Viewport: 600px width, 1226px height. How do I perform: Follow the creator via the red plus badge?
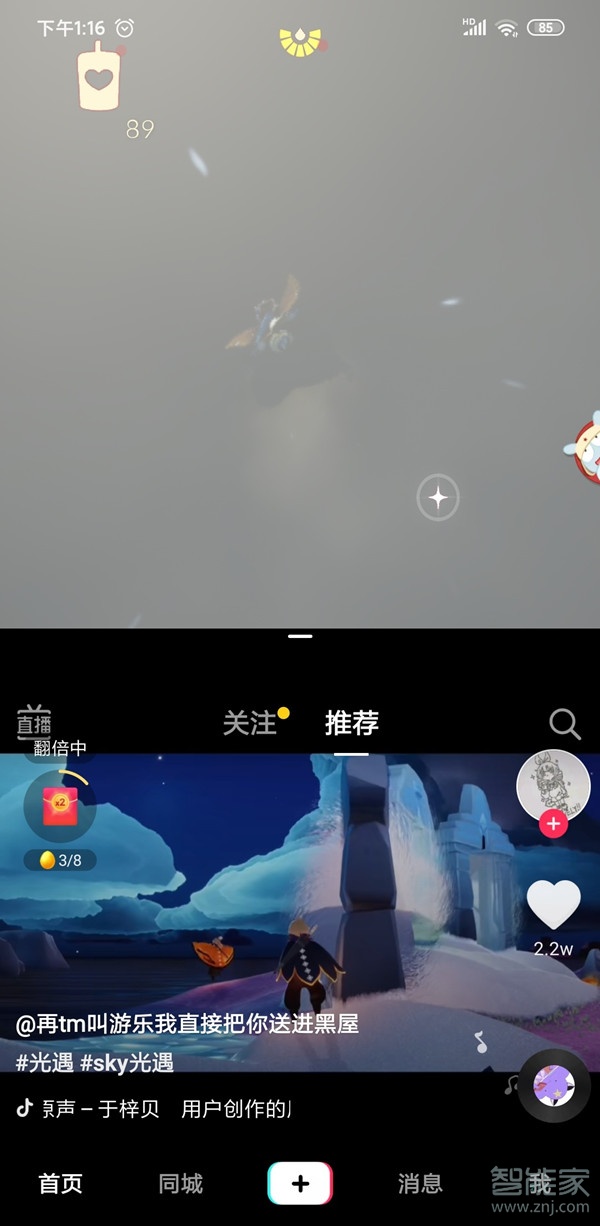(553, 824)
